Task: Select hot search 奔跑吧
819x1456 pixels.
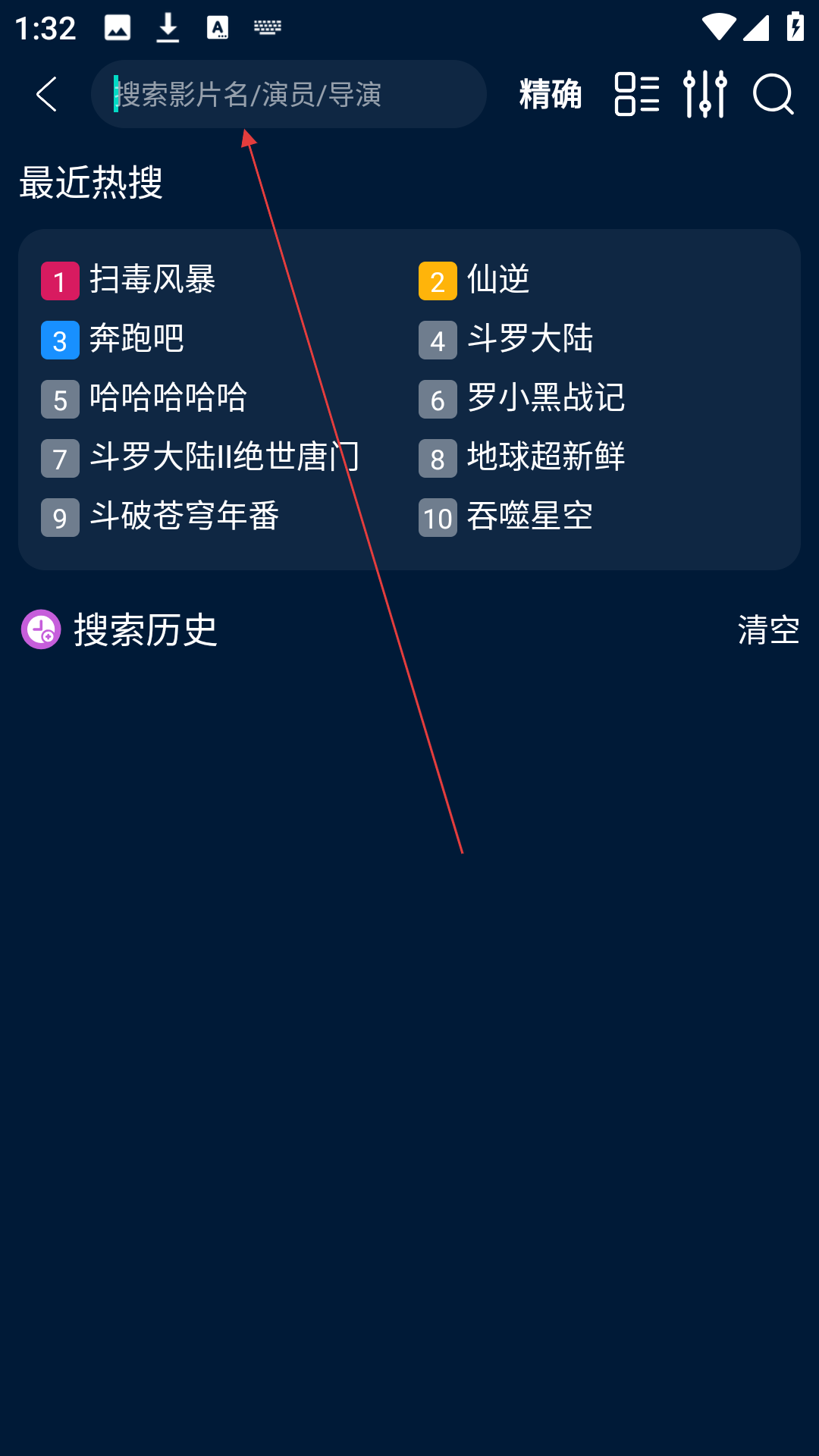Action: [136, 339]
